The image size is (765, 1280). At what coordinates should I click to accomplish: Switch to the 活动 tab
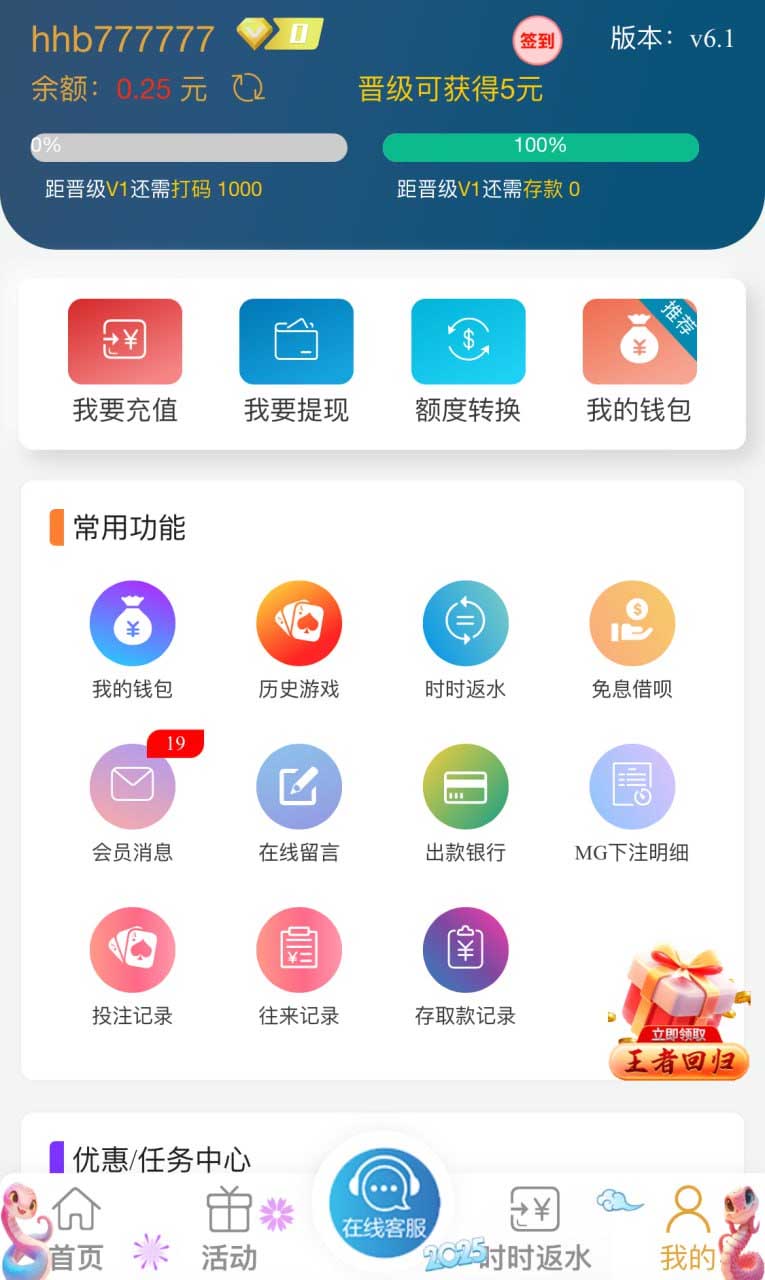tap(229, 1229)
